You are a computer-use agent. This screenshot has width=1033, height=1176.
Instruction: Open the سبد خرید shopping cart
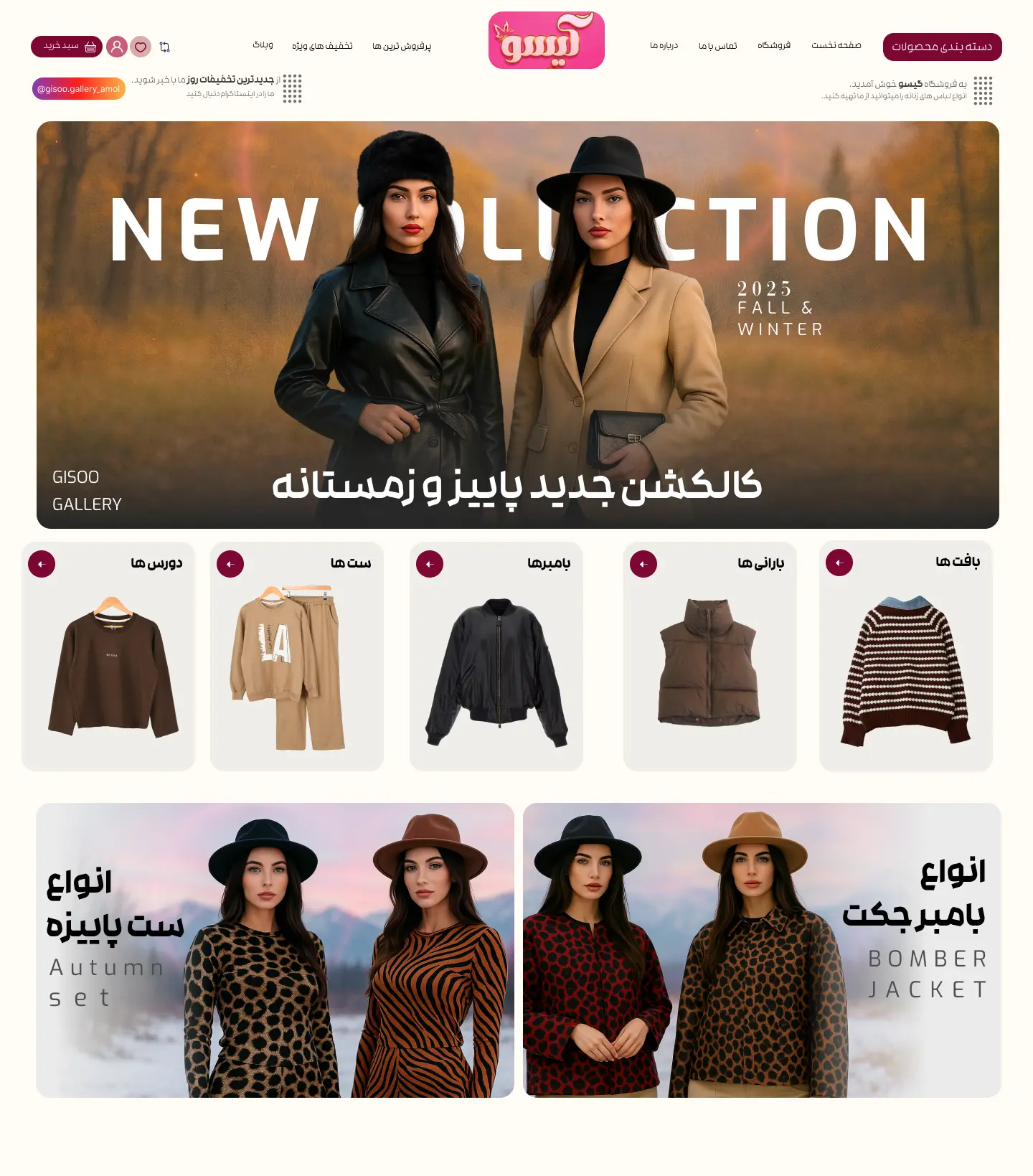(67, 47)
